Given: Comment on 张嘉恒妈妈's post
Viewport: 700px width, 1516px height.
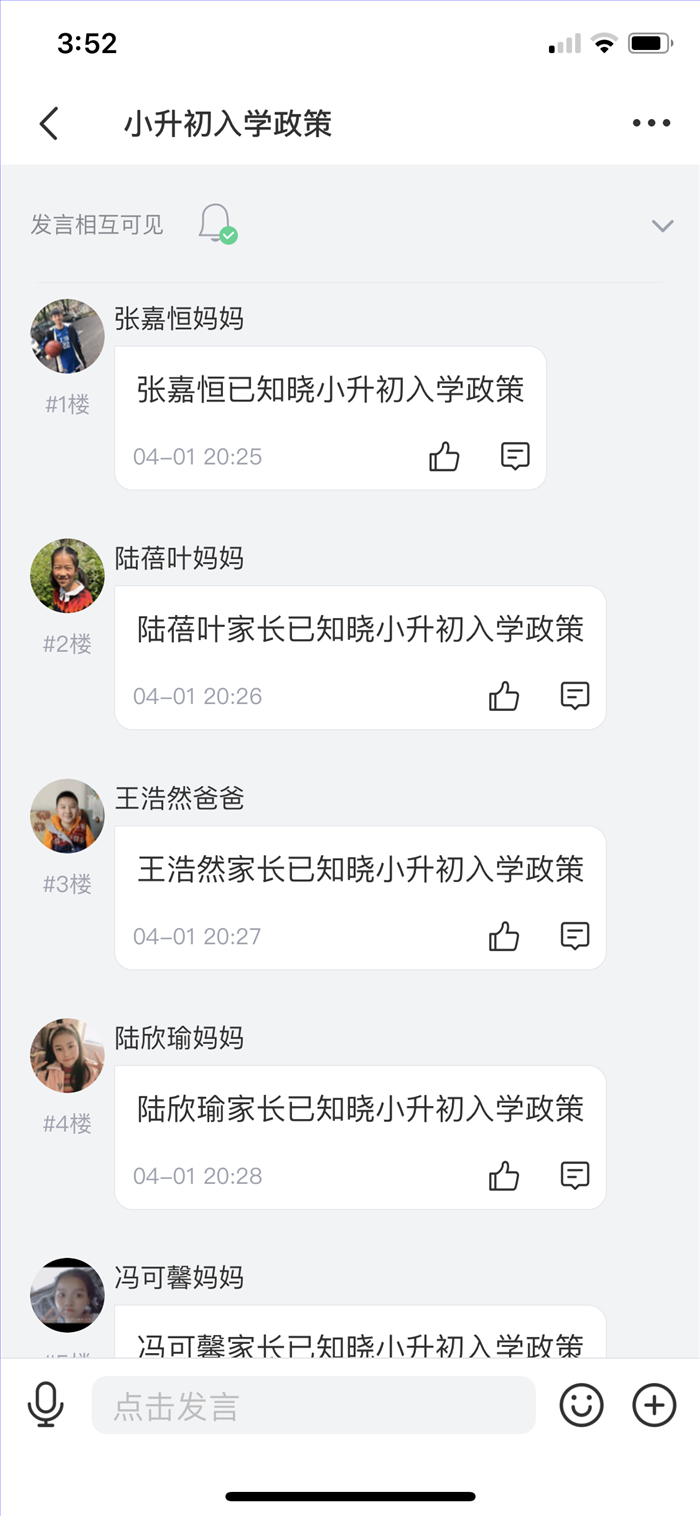Looking at the screenshot, I should click(515, 457).
